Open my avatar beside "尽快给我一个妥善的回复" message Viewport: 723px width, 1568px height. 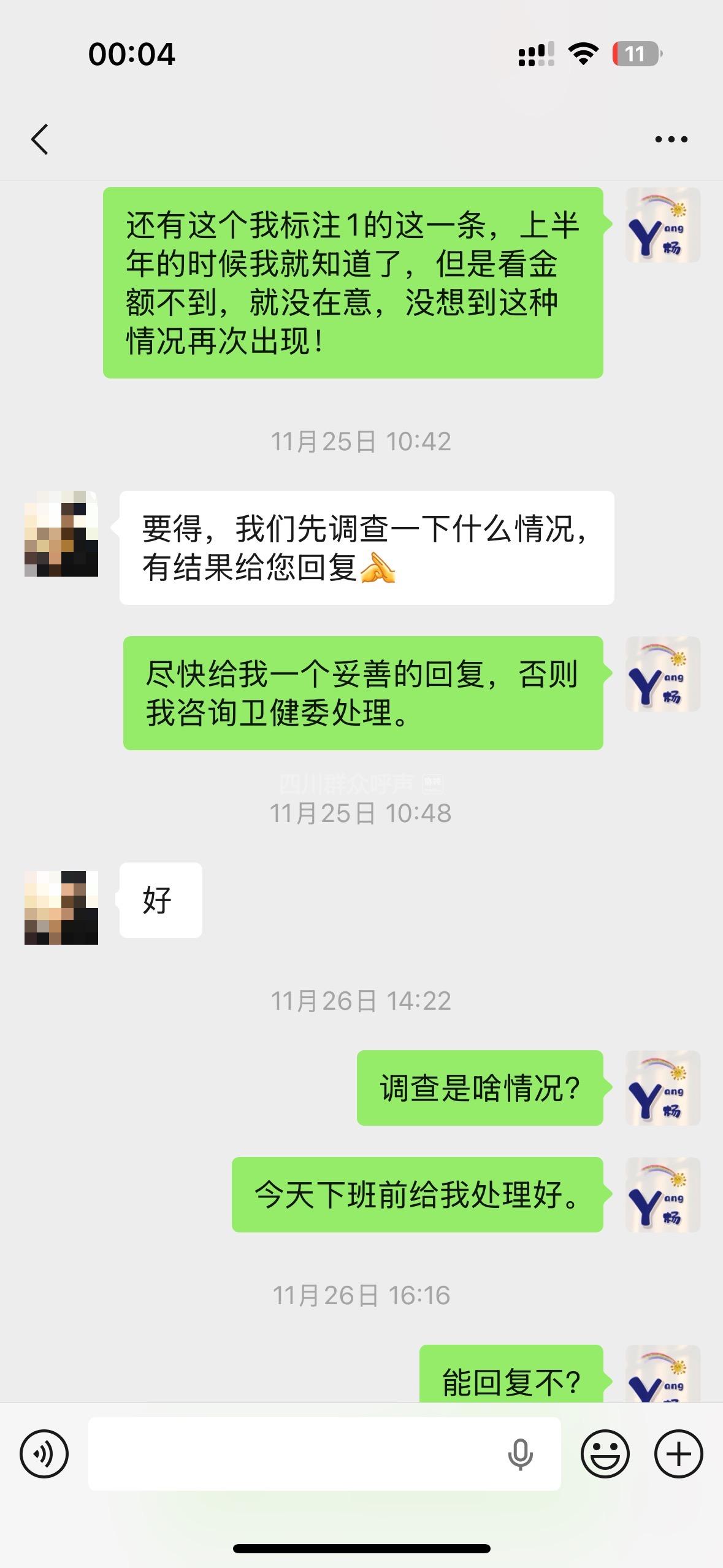click(x=663, y=674)
